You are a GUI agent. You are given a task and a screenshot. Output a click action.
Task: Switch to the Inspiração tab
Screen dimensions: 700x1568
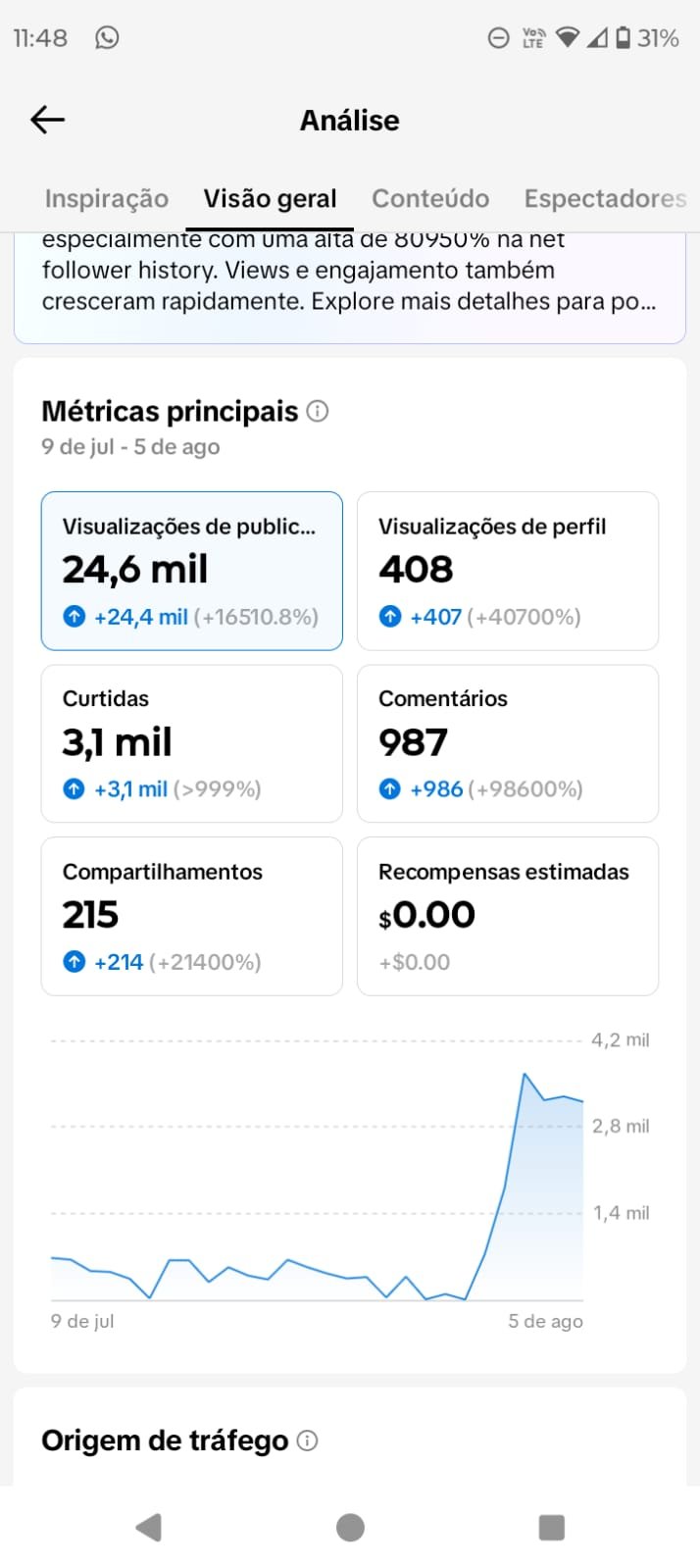pyautogui.click(x=106, y=198)
